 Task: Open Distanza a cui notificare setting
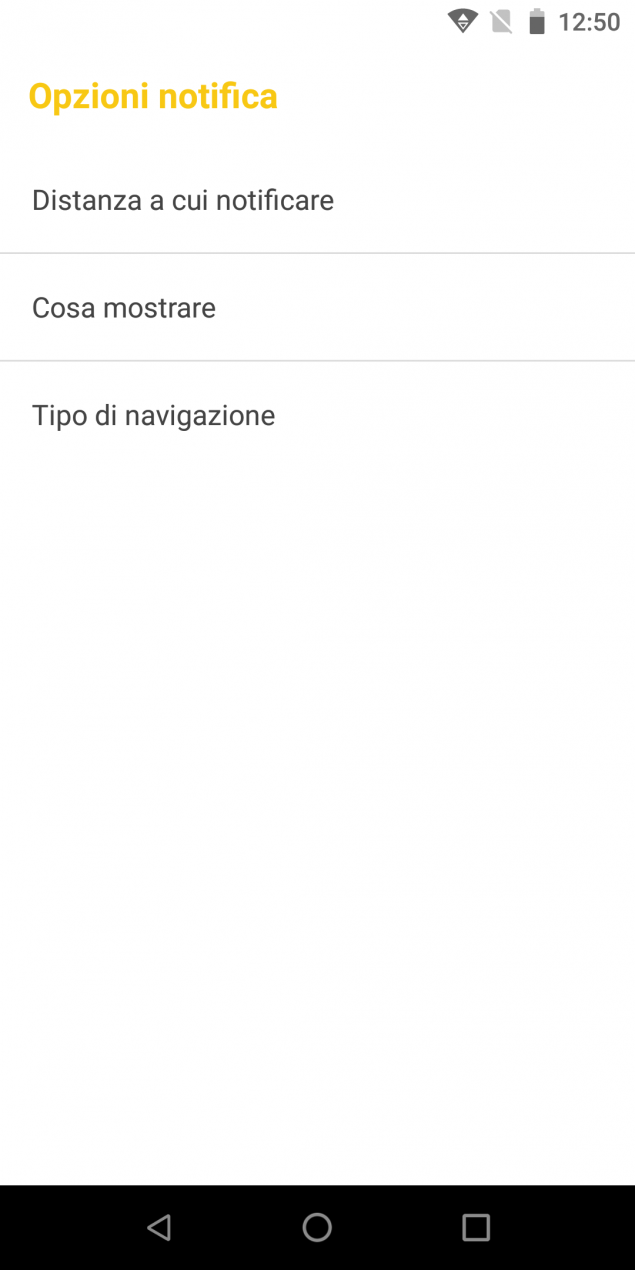317,200
